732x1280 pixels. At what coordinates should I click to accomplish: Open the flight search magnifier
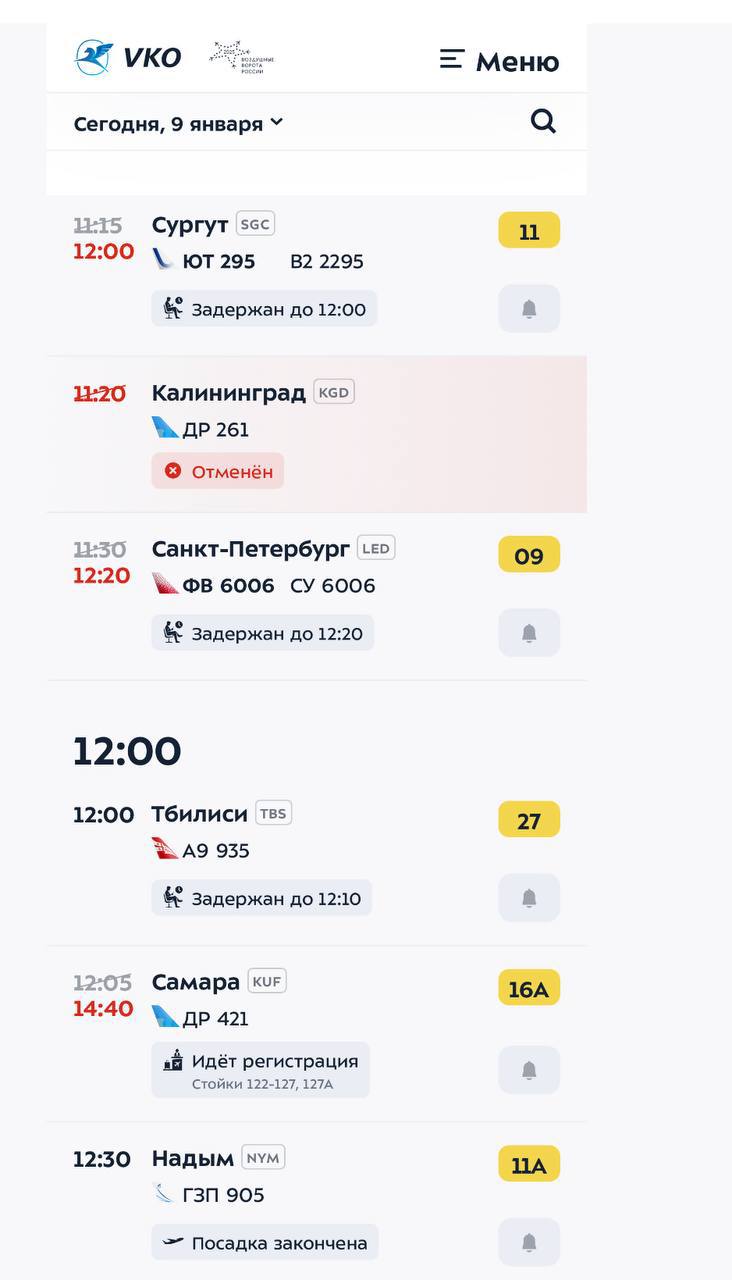coord(543,122)
